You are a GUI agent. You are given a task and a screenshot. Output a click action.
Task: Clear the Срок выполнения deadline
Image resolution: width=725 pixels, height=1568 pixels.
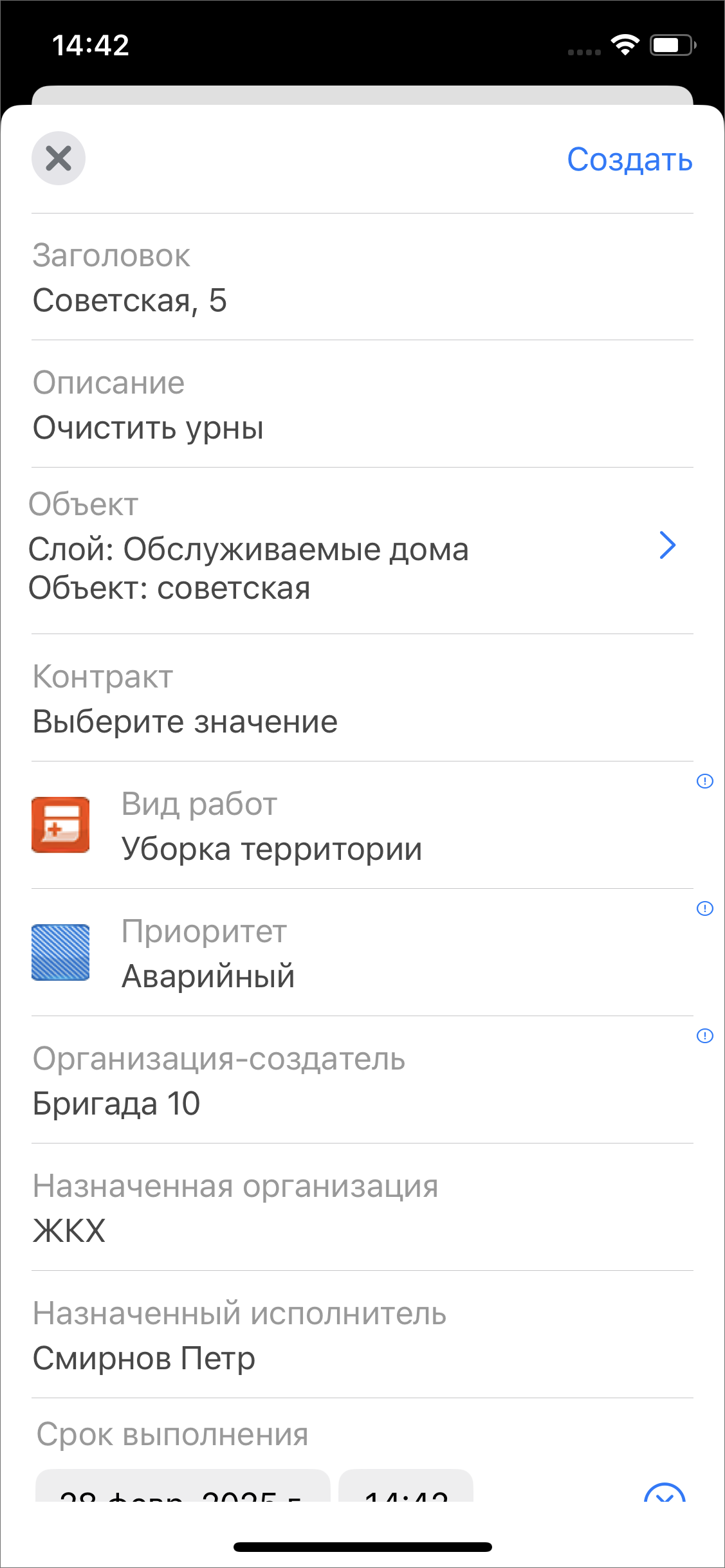(x=665, y=1493)
